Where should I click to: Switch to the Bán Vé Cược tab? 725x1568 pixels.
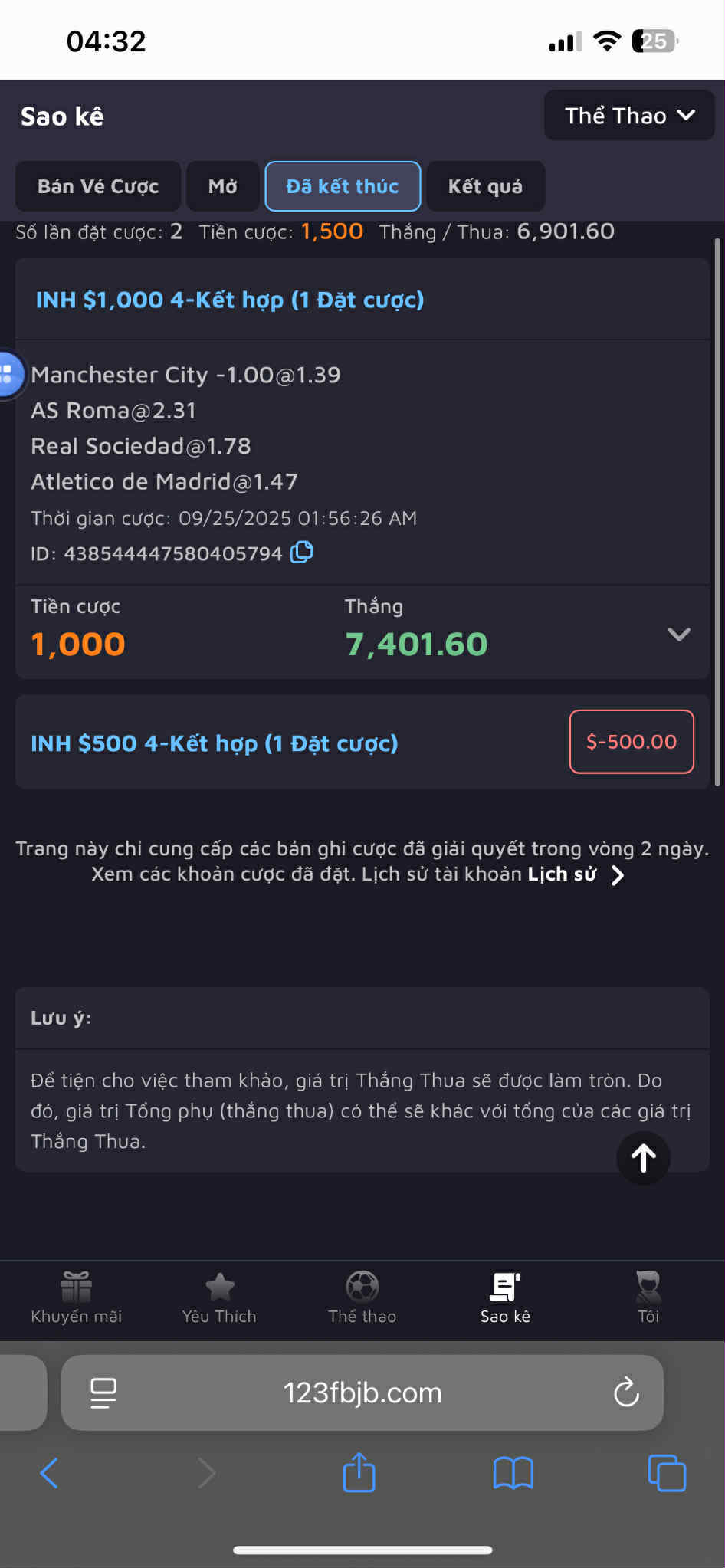pos(98,186)
